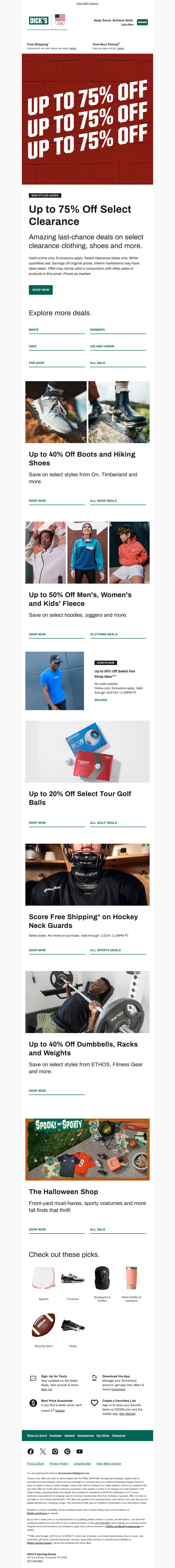175x1568 pixels.
Task: Open the Spooky and Sporty Halloween banner
Action: [x=87, y=1149]
